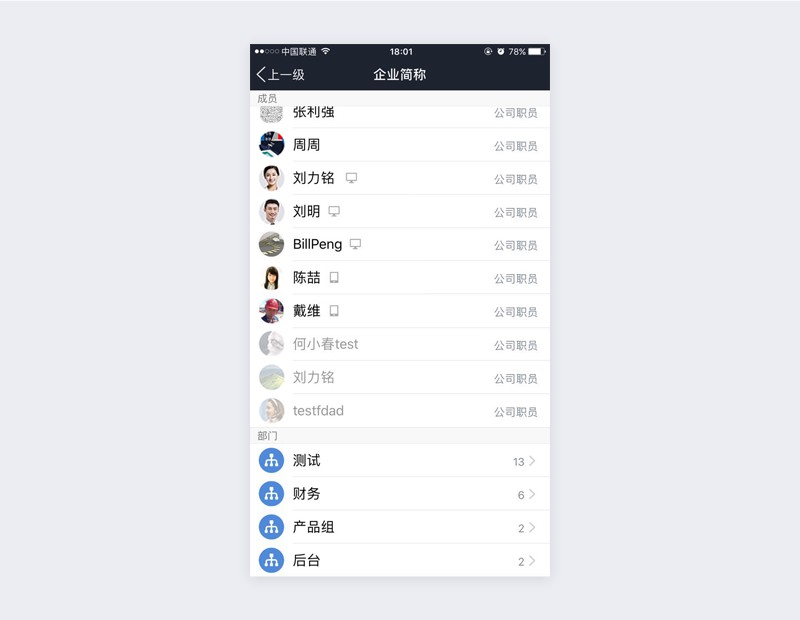
Task: Open the testfdad member row
Action: [400, 411]
